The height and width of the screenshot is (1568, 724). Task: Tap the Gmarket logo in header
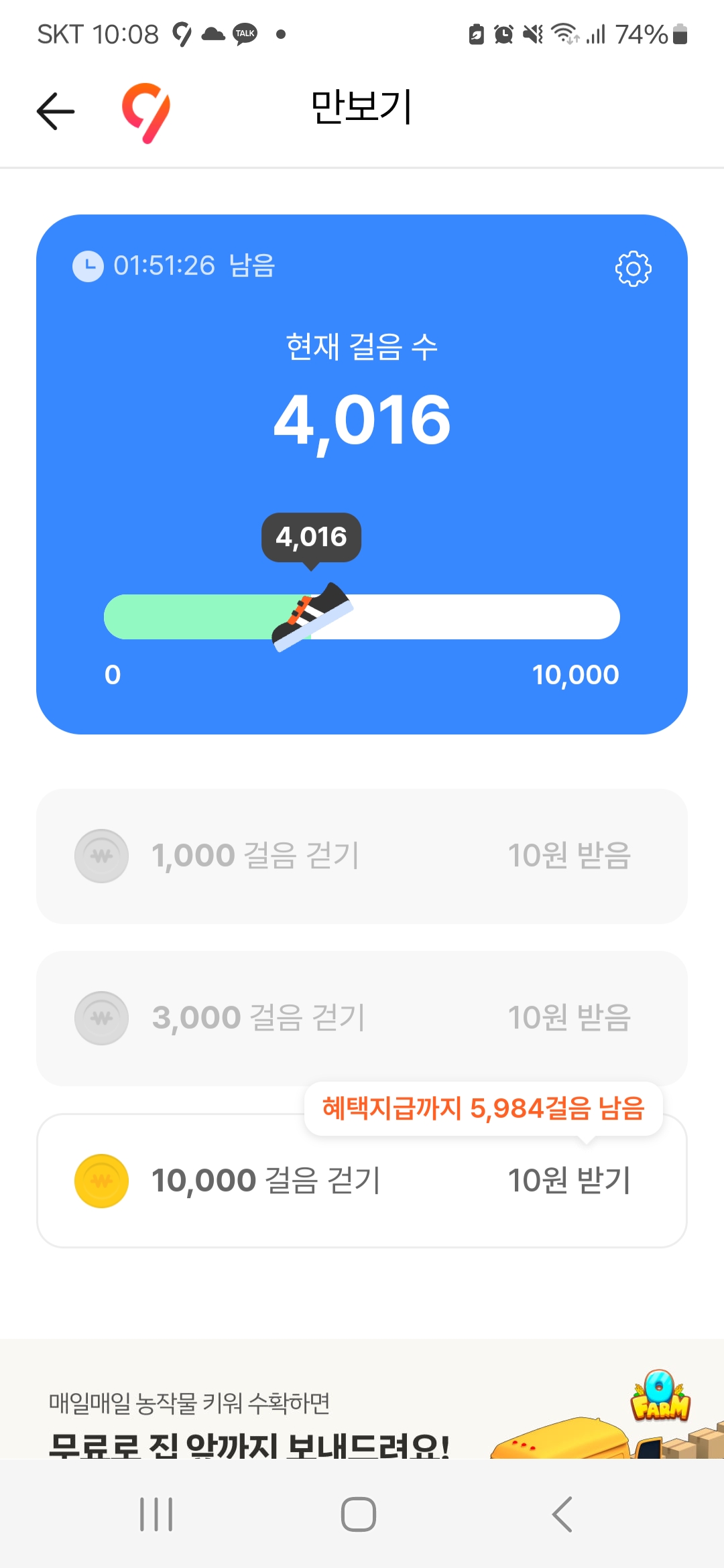click(x=146, y=112)
